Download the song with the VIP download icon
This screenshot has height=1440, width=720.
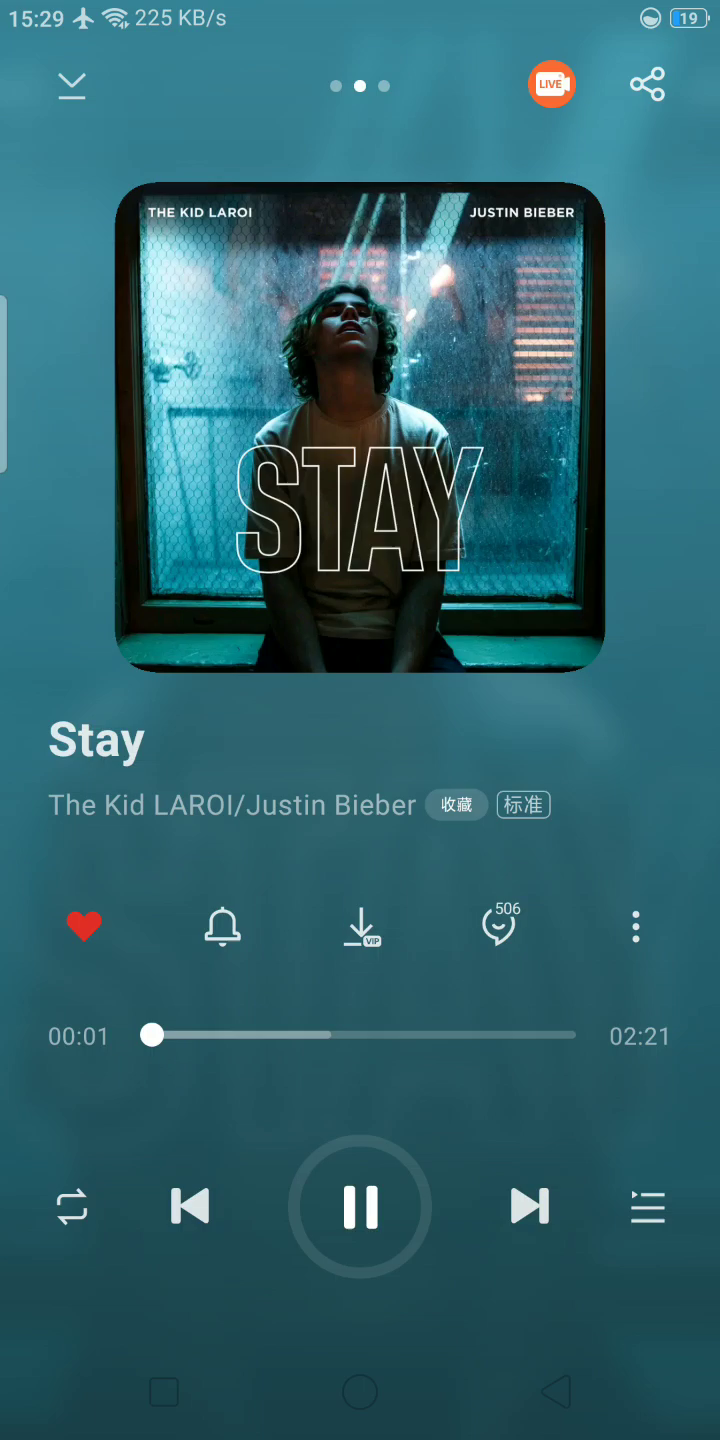[361, 927]
